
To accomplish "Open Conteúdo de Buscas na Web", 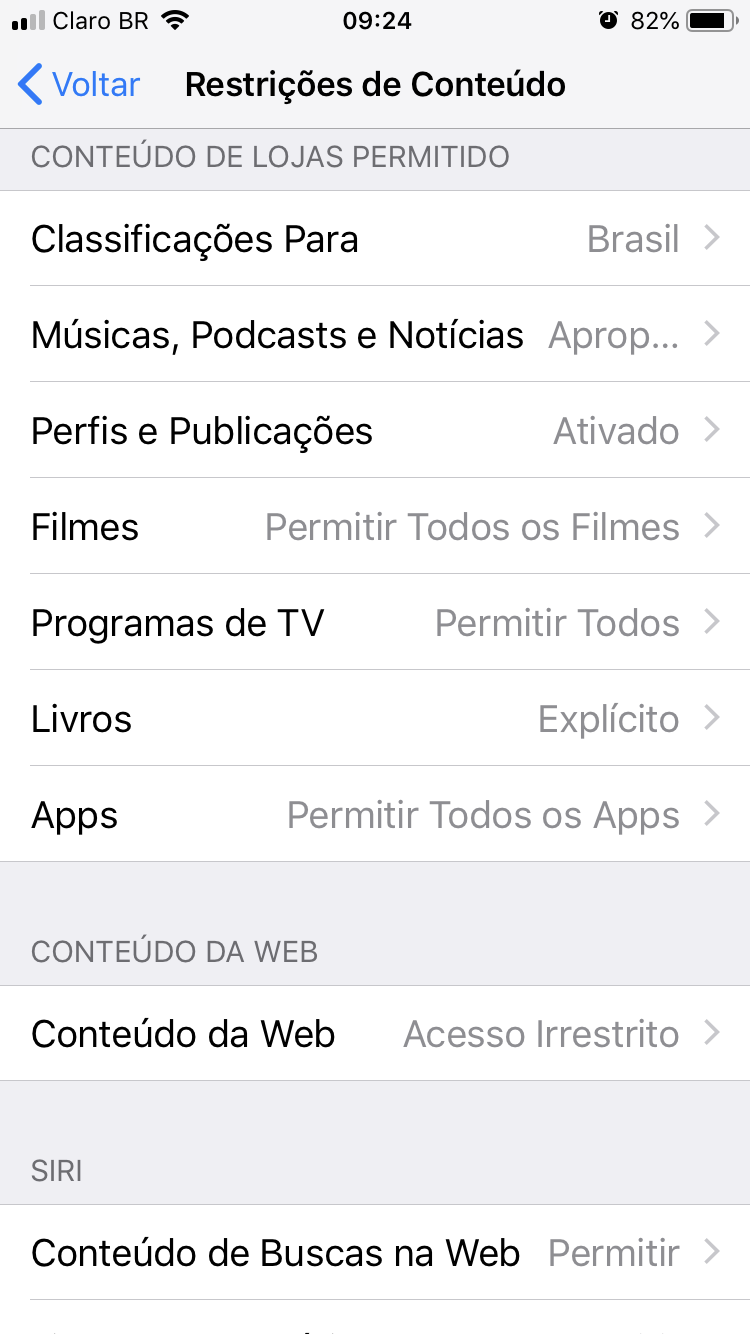I will click(x=375, y=1253).
